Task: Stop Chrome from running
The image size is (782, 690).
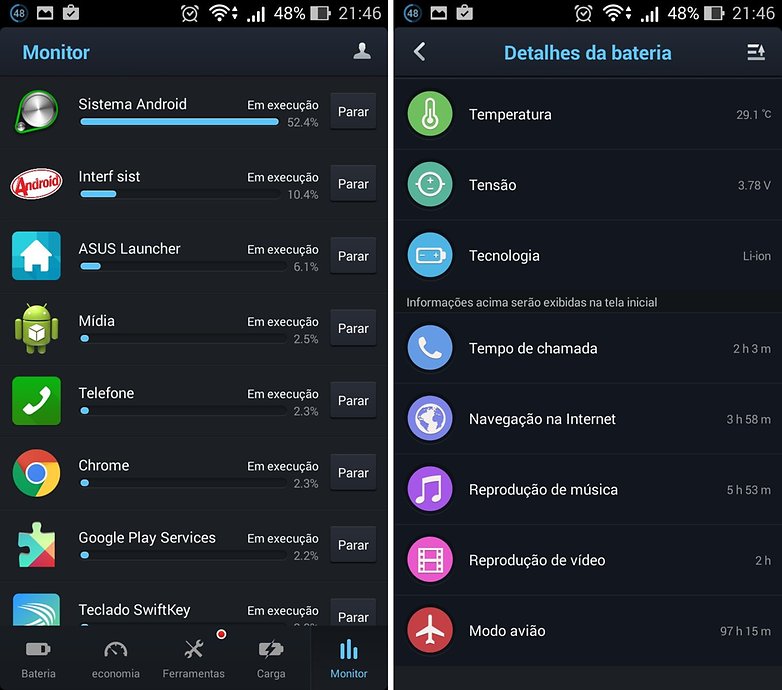Action: coord(353,472)
